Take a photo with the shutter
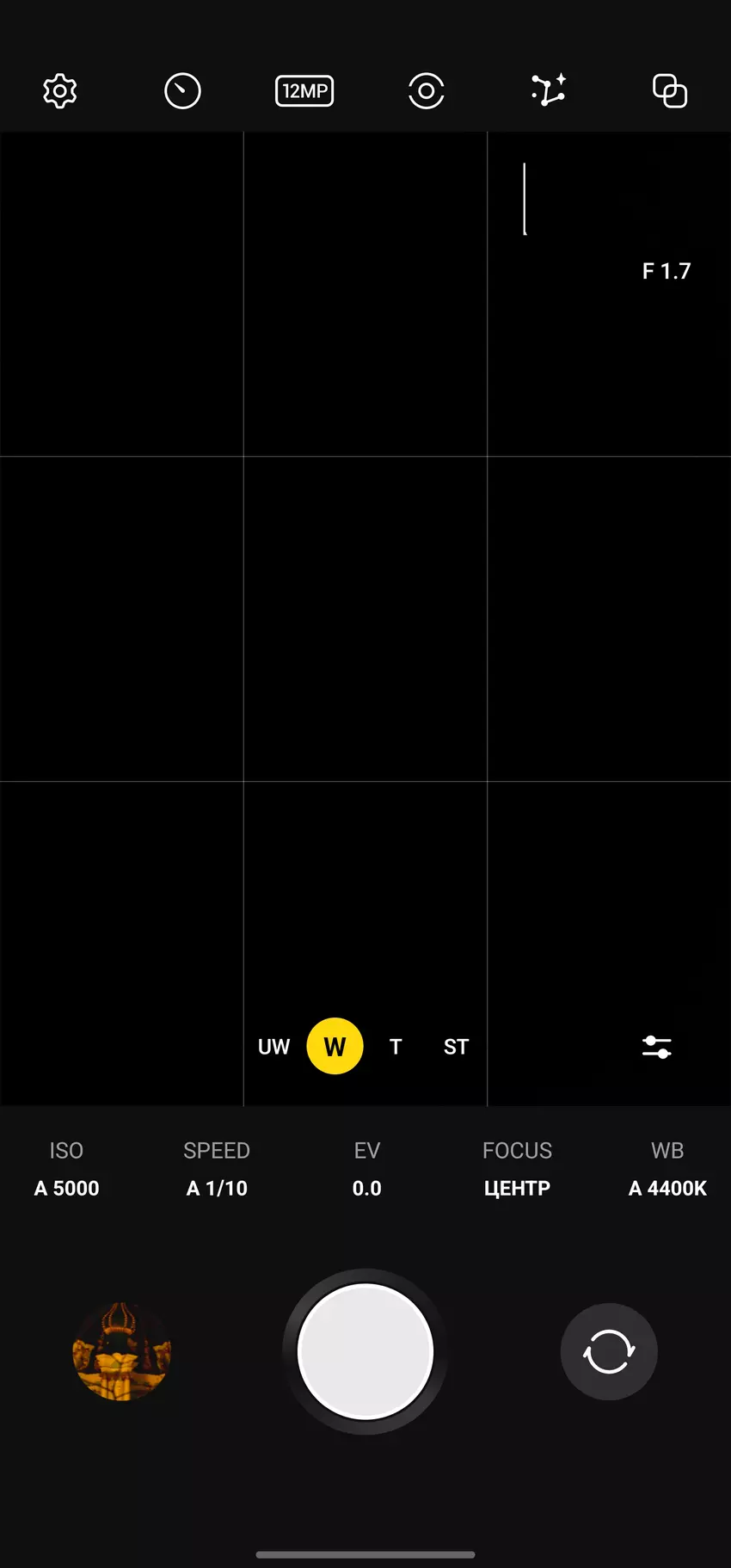 [x=365, y=1351]
